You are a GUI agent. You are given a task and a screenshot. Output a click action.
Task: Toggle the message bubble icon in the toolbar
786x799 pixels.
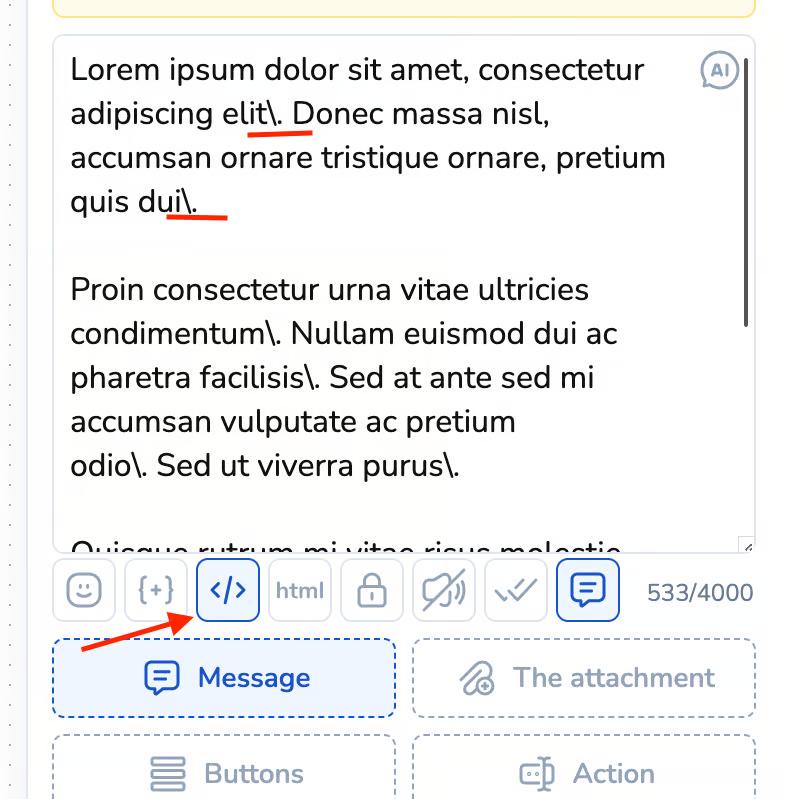click(x=588, y=590)
